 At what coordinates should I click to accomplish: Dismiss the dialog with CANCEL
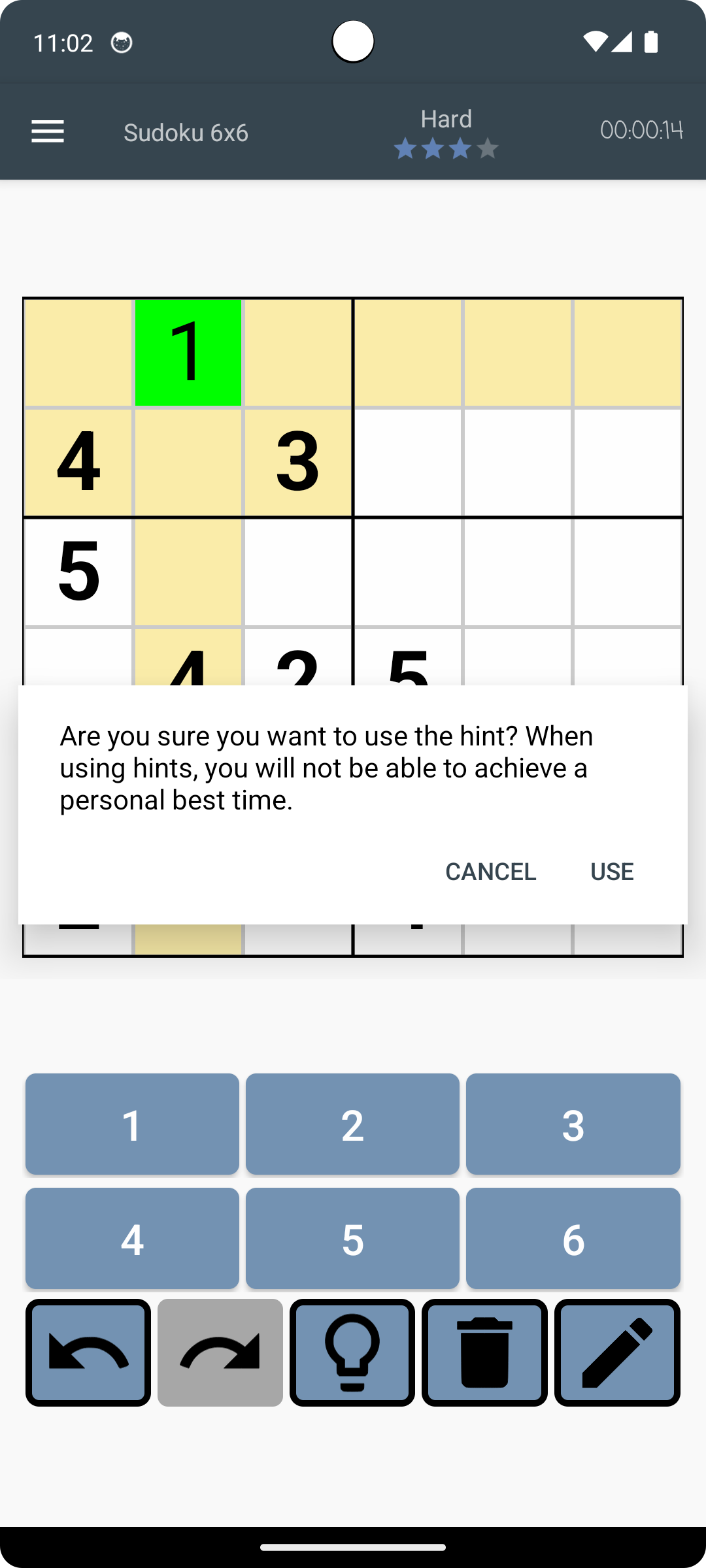(x=490, y=872)
